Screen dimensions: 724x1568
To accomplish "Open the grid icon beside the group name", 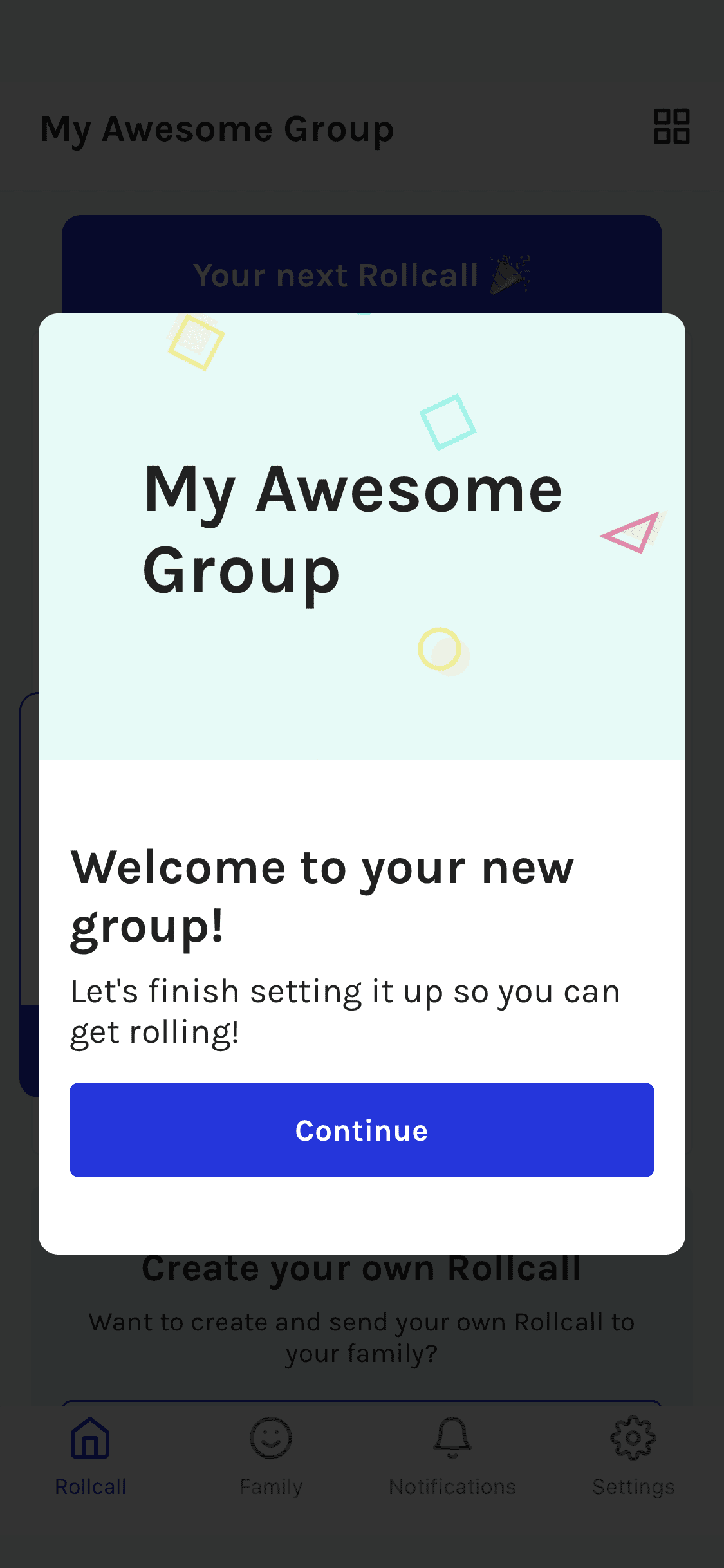I will click(671, 126).
